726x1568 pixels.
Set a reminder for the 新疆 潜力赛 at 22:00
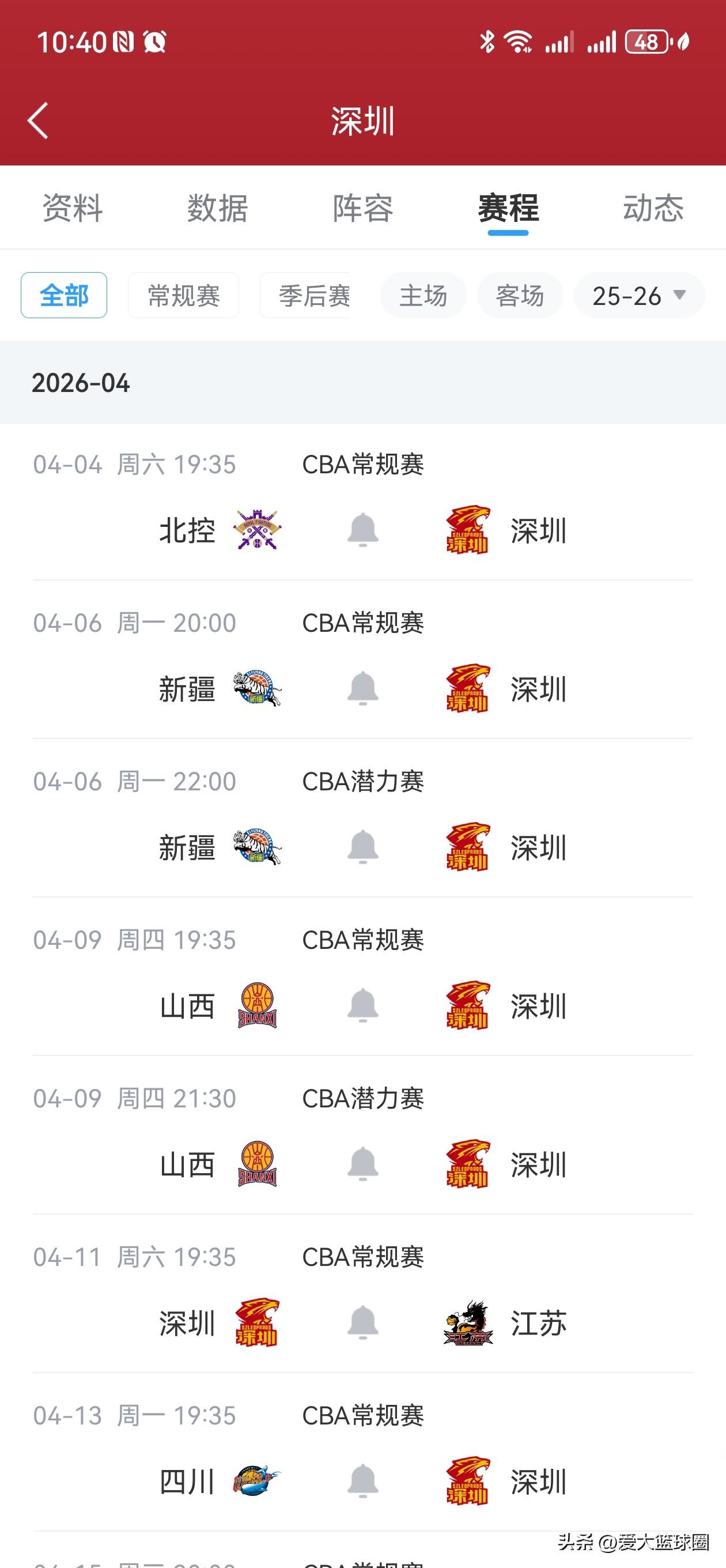click(362, 847)
